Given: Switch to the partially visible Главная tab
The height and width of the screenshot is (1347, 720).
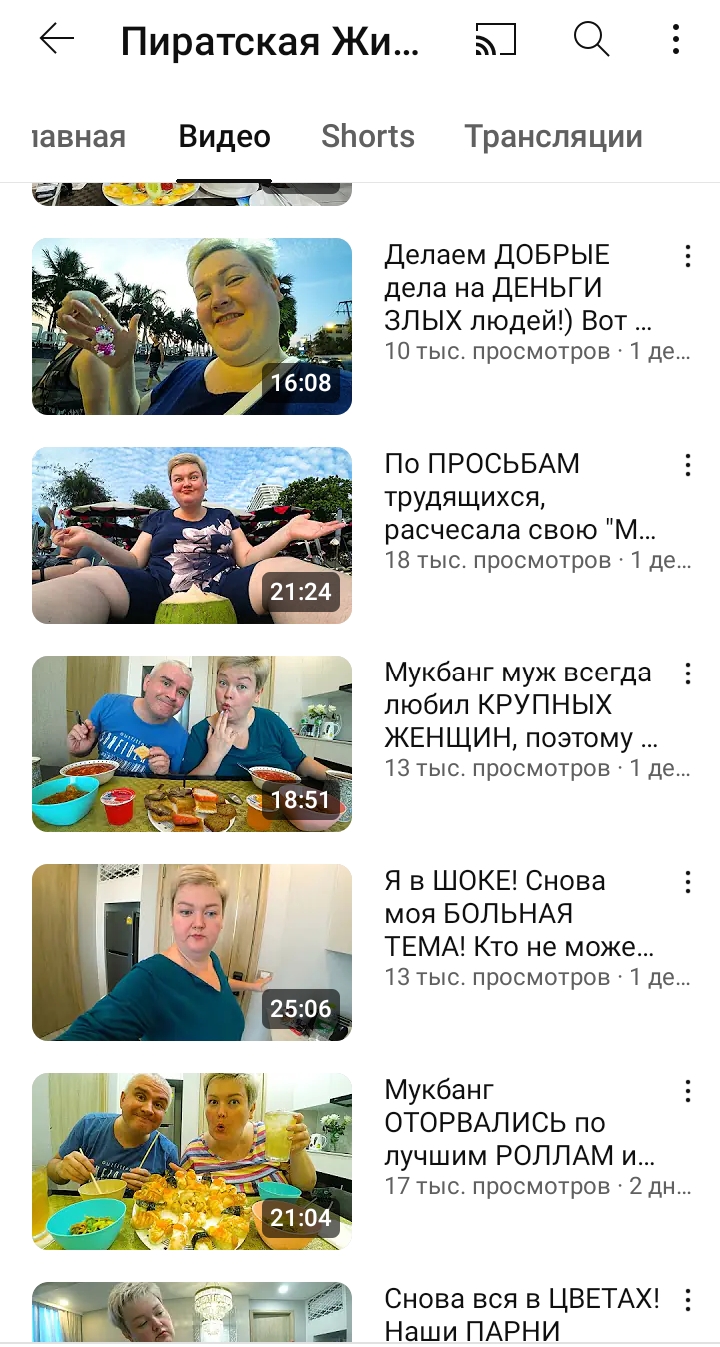Looking at the screenshot, I should pos(78,136).
